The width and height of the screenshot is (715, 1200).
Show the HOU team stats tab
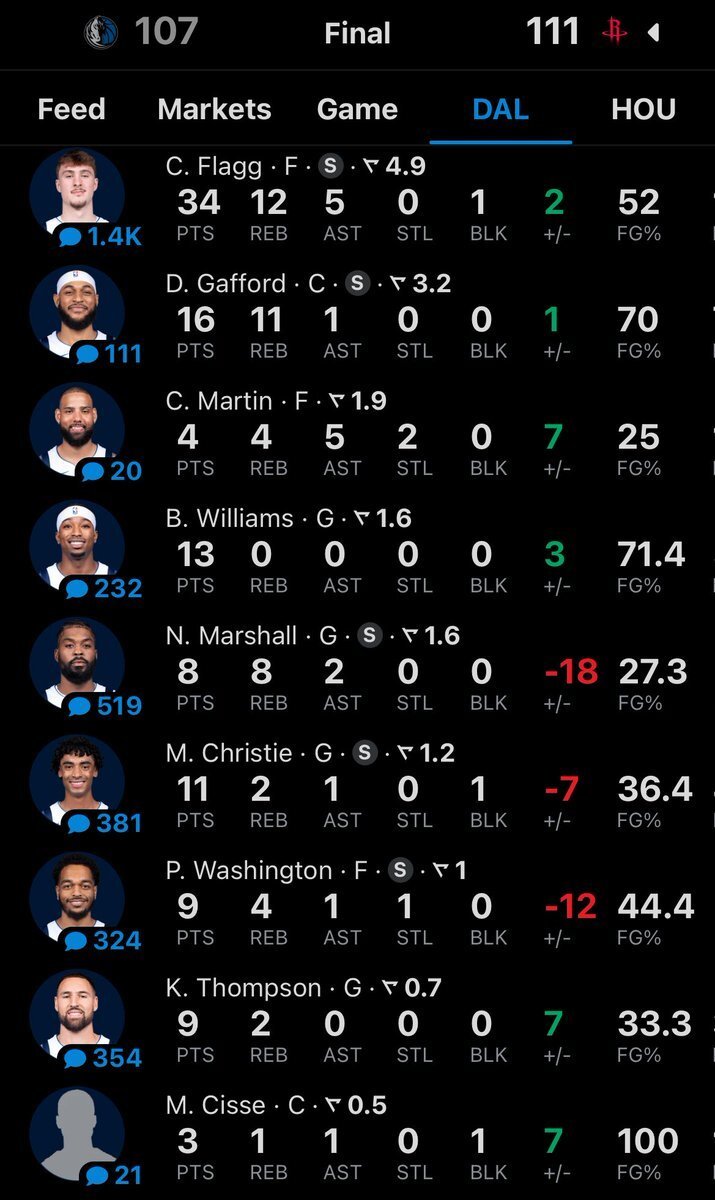coord(643,109)
